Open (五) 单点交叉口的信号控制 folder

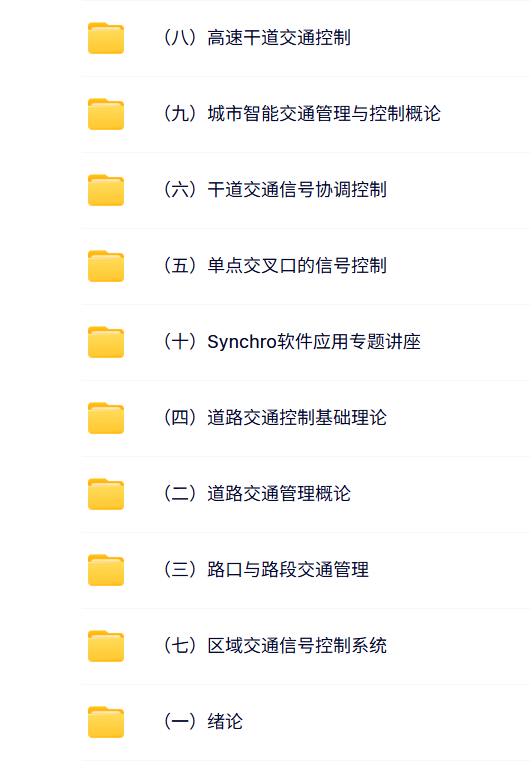[x=306, y=266]
